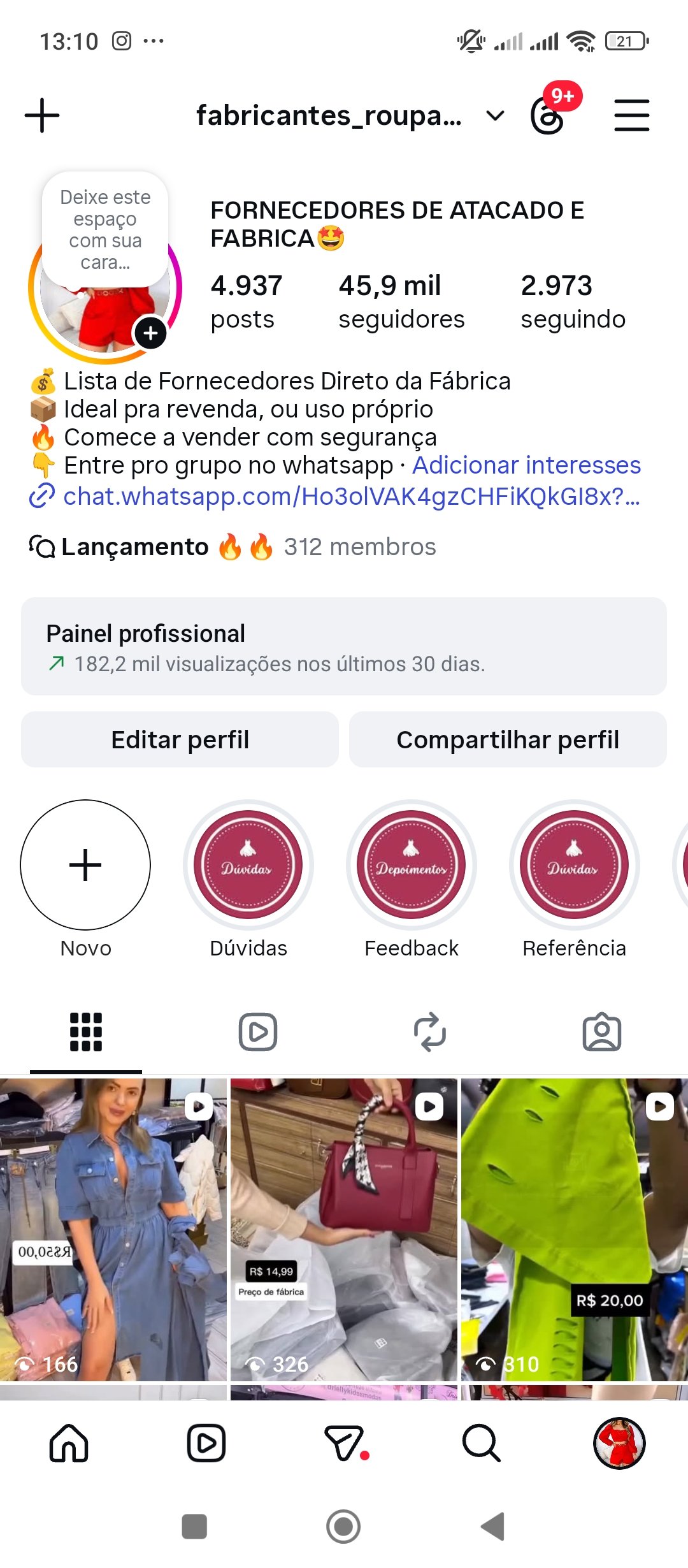Switch to the tagged photos tab
The height and width of the screenshot is (1568, 688).
[x=602, y=1032]
